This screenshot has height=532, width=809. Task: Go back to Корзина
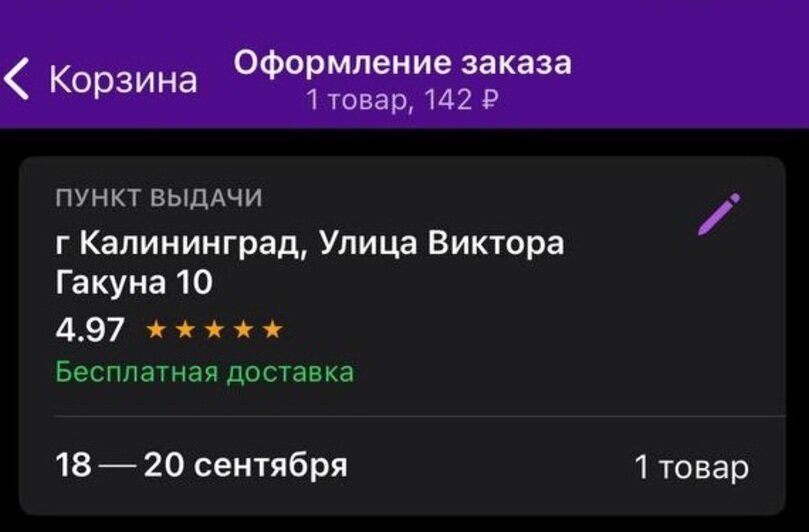(100, 79)
